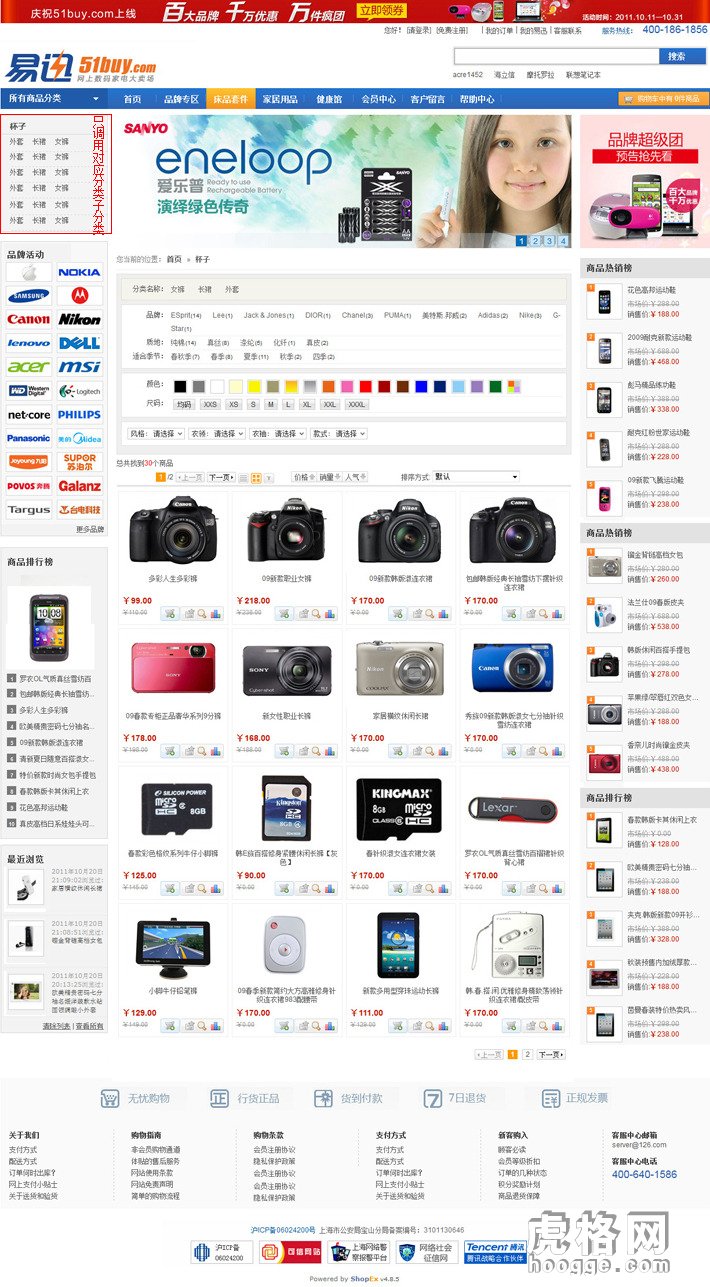Open the 帮助中心 tab
The height and width of the screenshot is (1287, 710).
(476, 99)
